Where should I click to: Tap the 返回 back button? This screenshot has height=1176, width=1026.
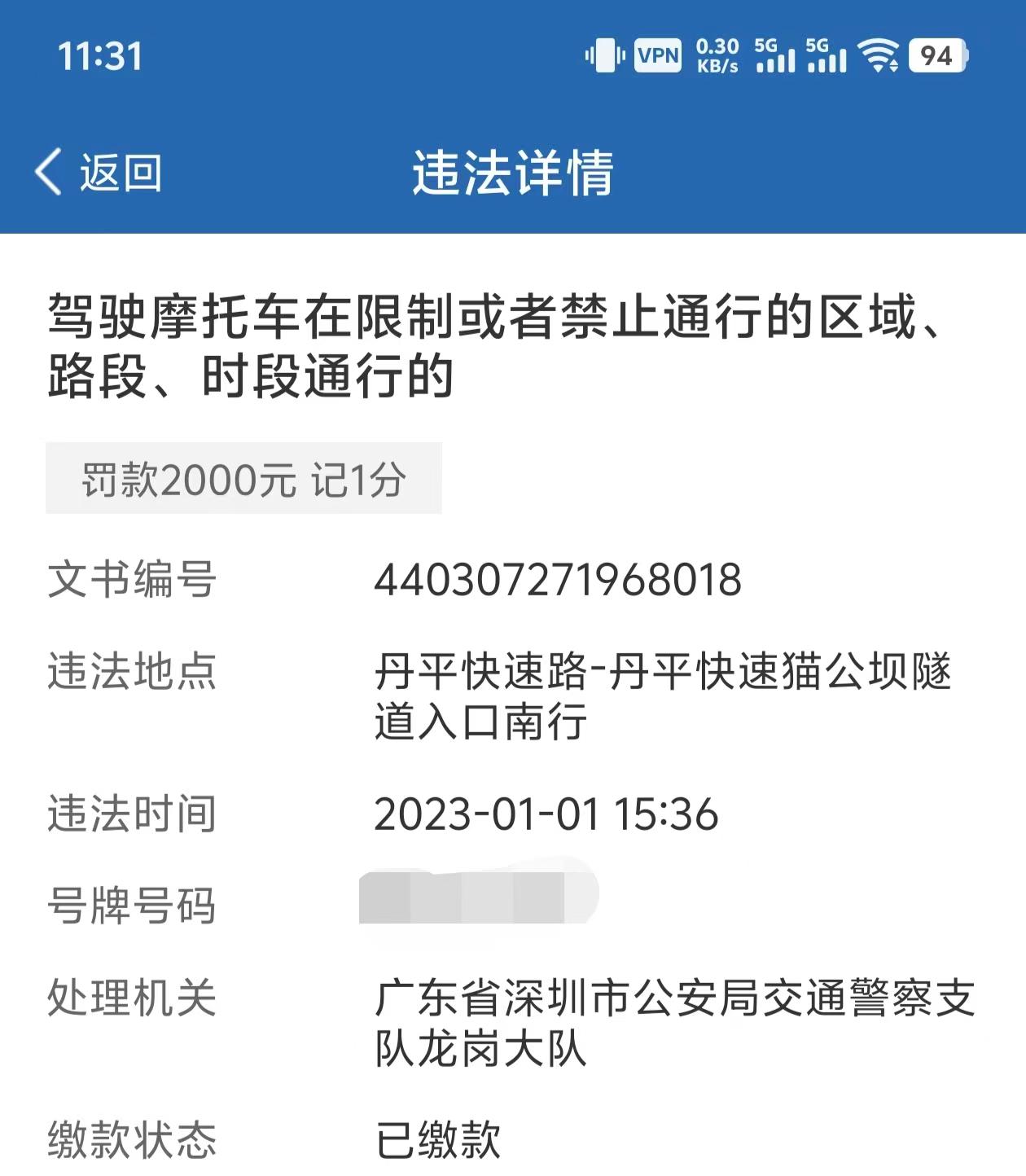coord(98,173)
